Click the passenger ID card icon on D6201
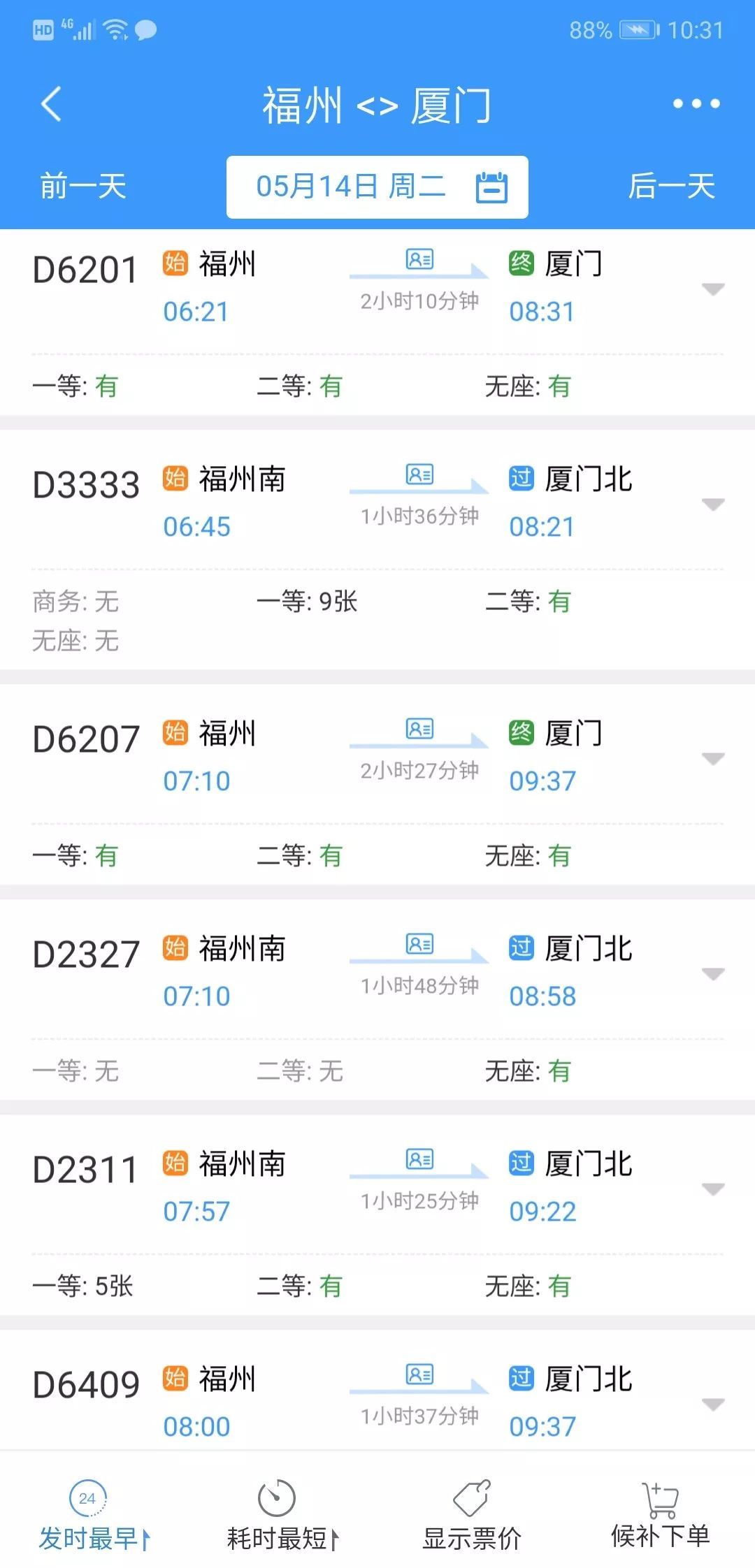This screenshot has width=755, height=1568. click(x=417, y=259)
